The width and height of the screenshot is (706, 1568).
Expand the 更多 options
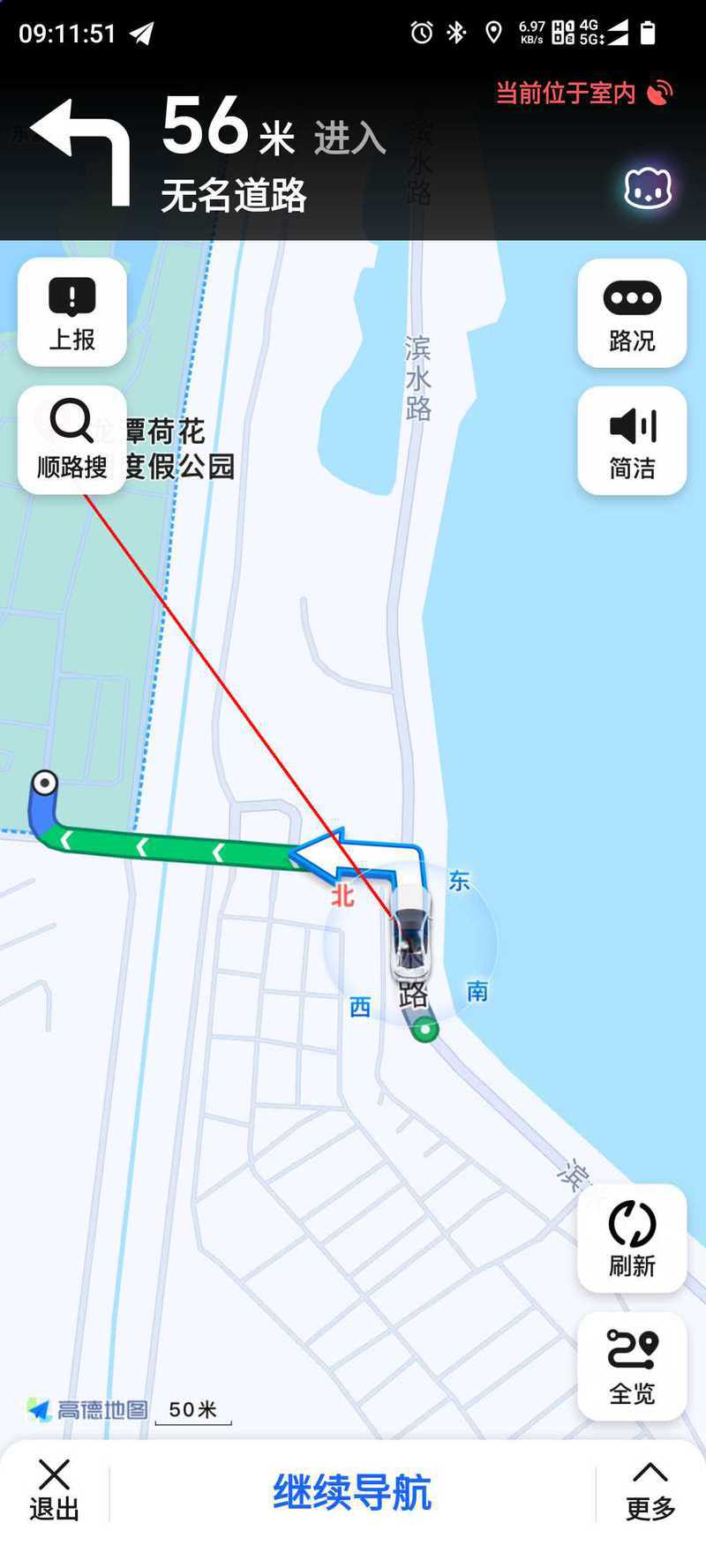650,1491
